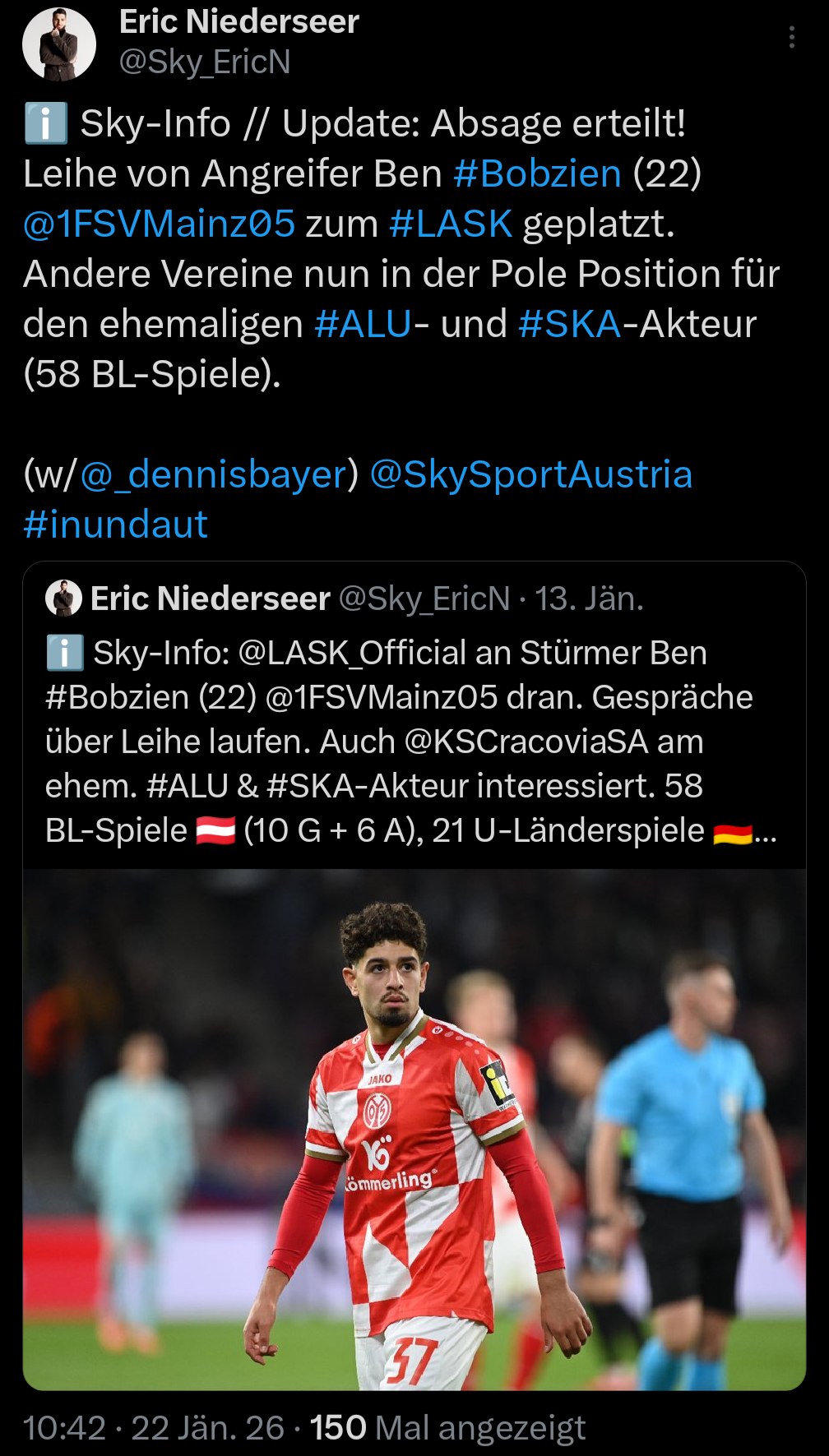Open Eric Niederseer's profile picture
829x1456 pixels.
point(58,44)
